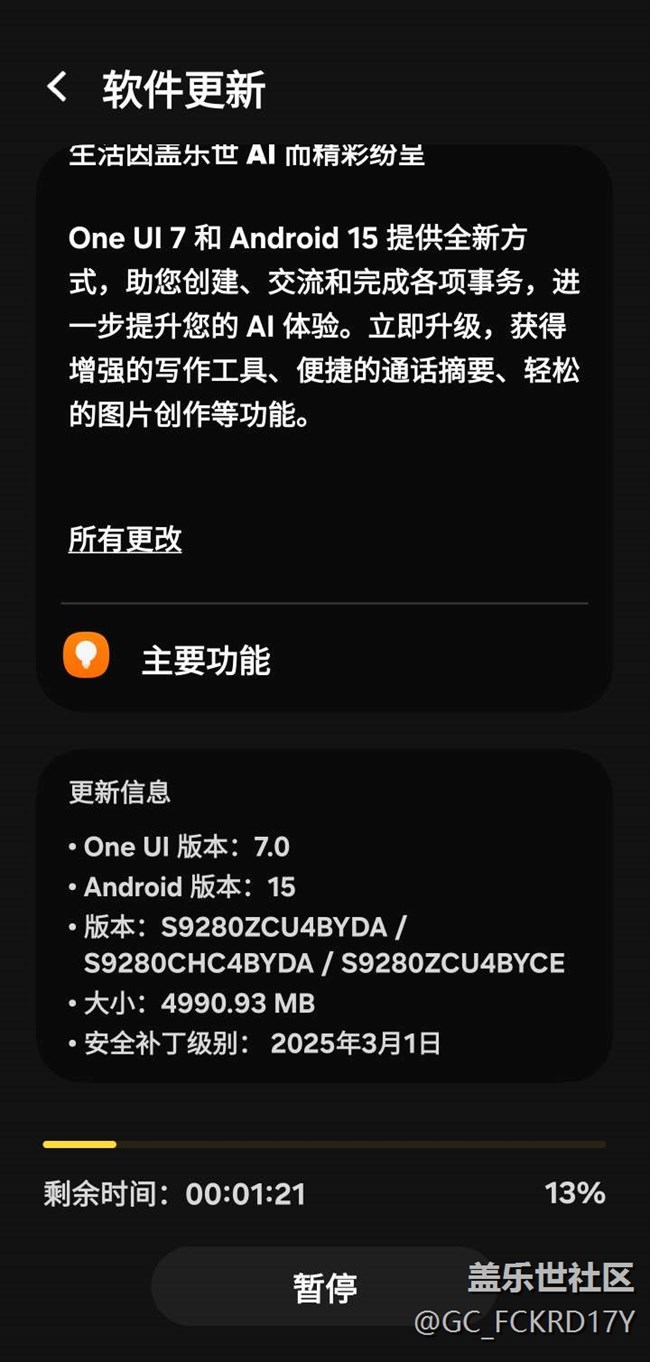Go back from the 软件更新 screen

(57, 88)
